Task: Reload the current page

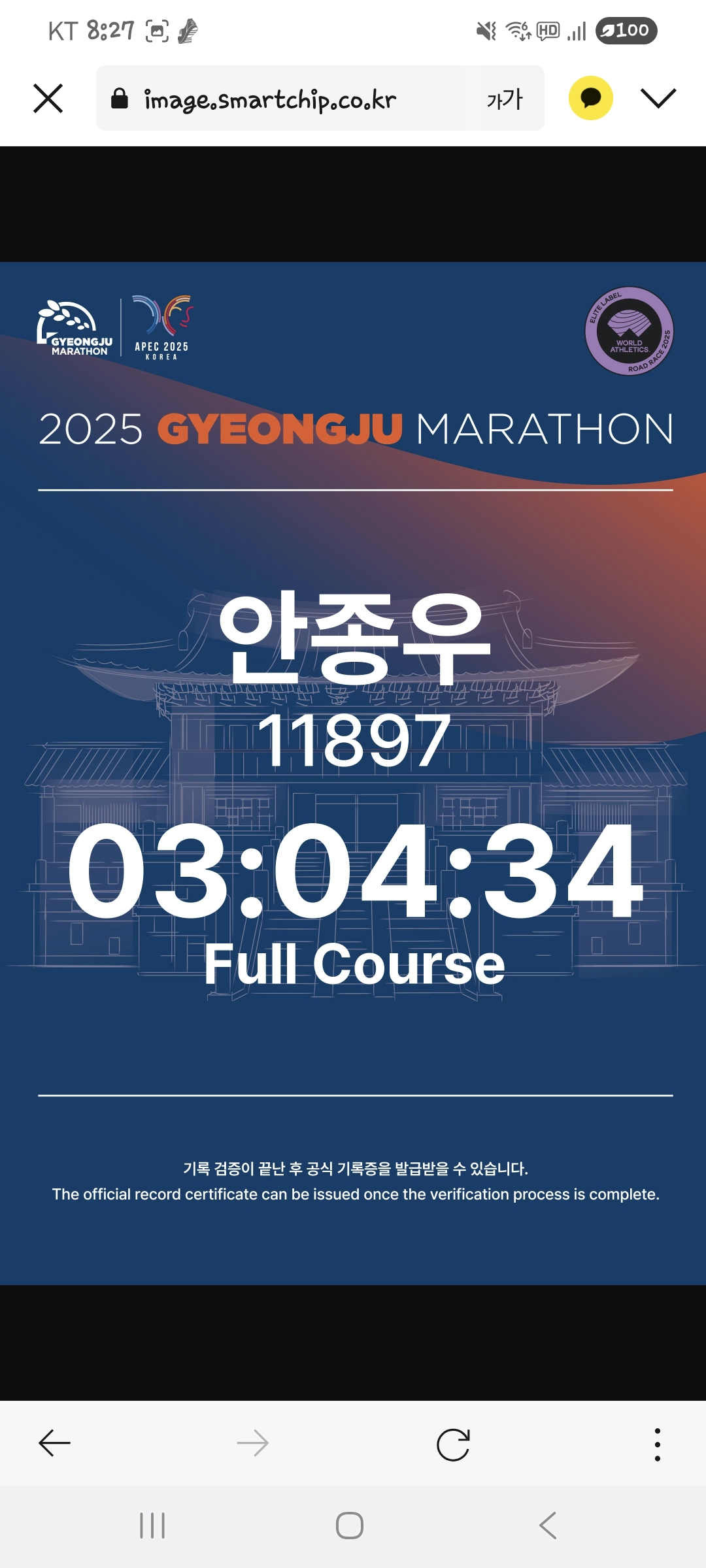Action: point(453,1444)
